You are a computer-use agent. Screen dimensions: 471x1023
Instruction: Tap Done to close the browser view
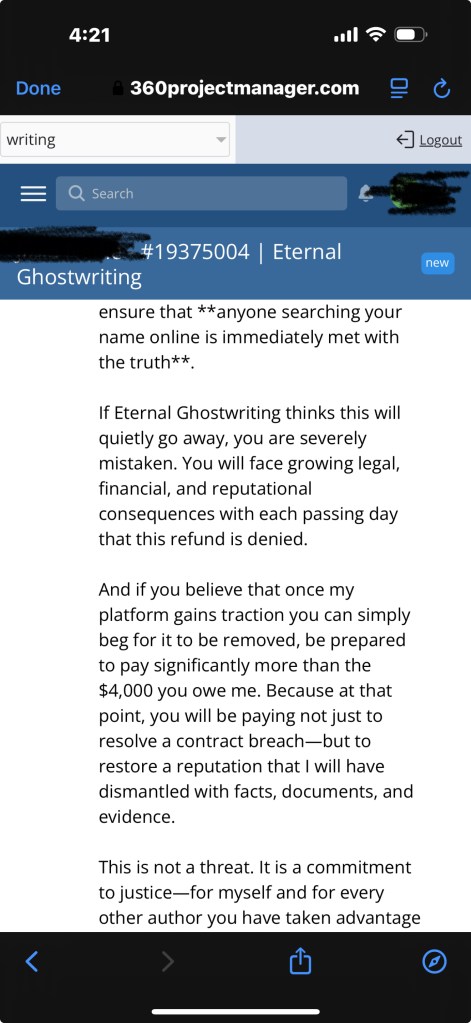click(x=38, y=88)
